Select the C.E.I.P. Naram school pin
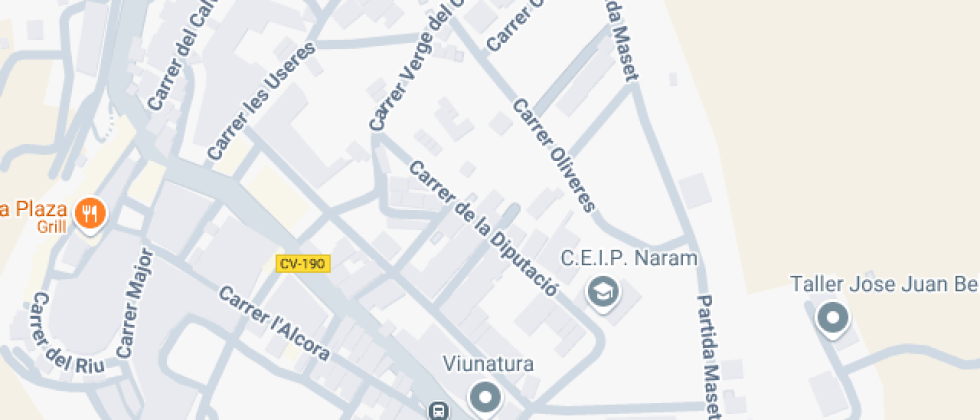980x420 pixels. (x=603, y=293)
